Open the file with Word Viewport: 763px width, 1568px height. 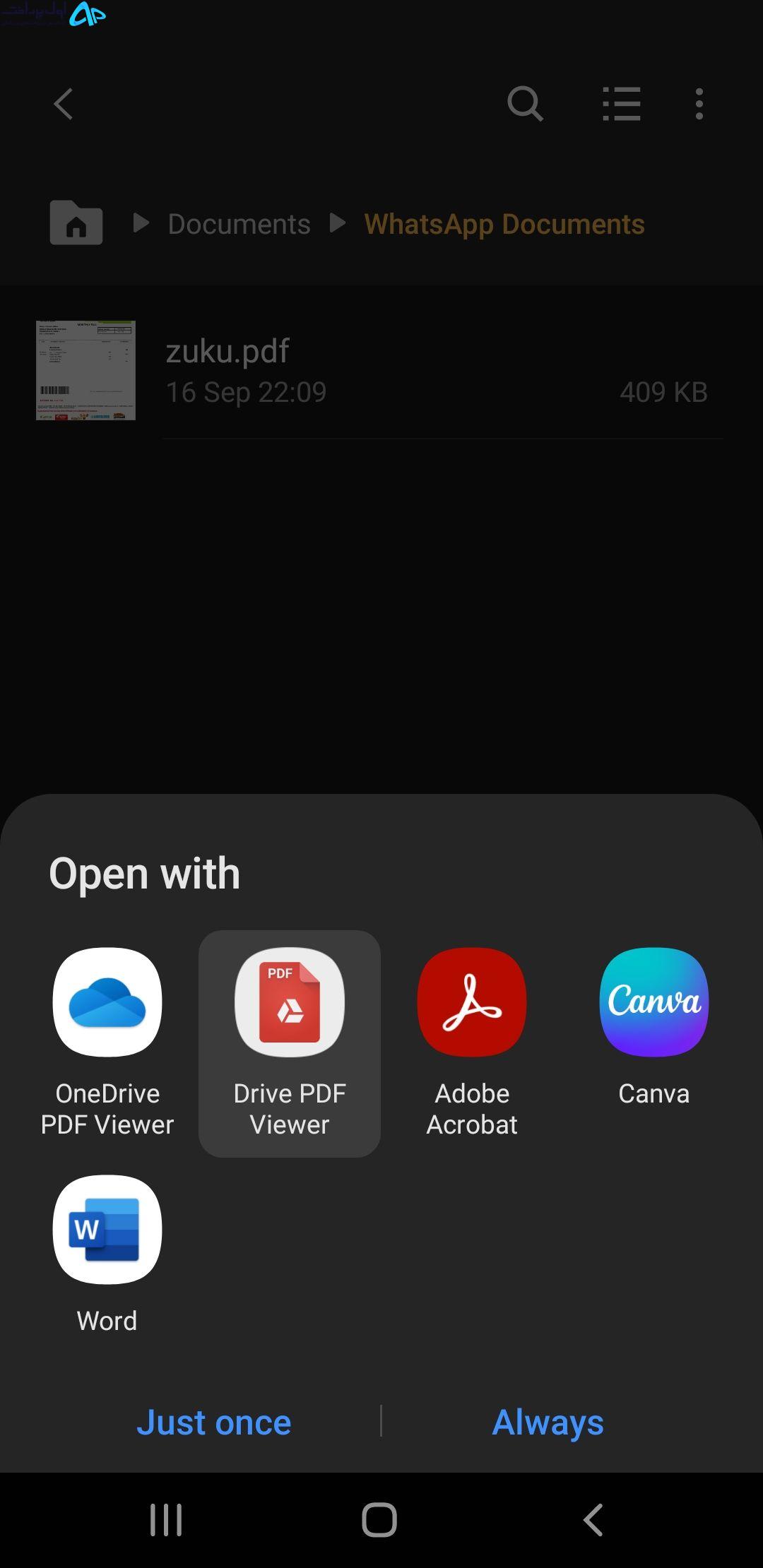[107, 1254]
